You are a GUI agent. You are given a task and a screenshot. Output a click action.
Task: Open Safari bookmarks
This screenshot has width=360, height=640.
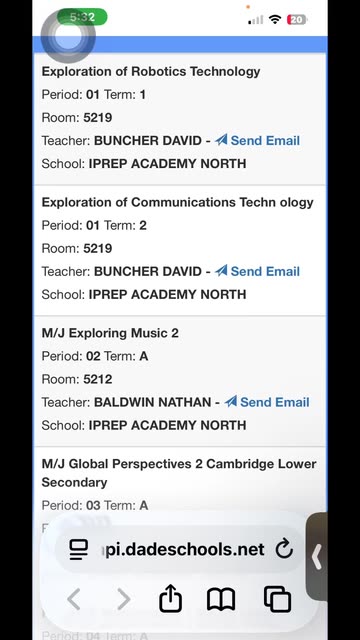(x=221, y=599)
